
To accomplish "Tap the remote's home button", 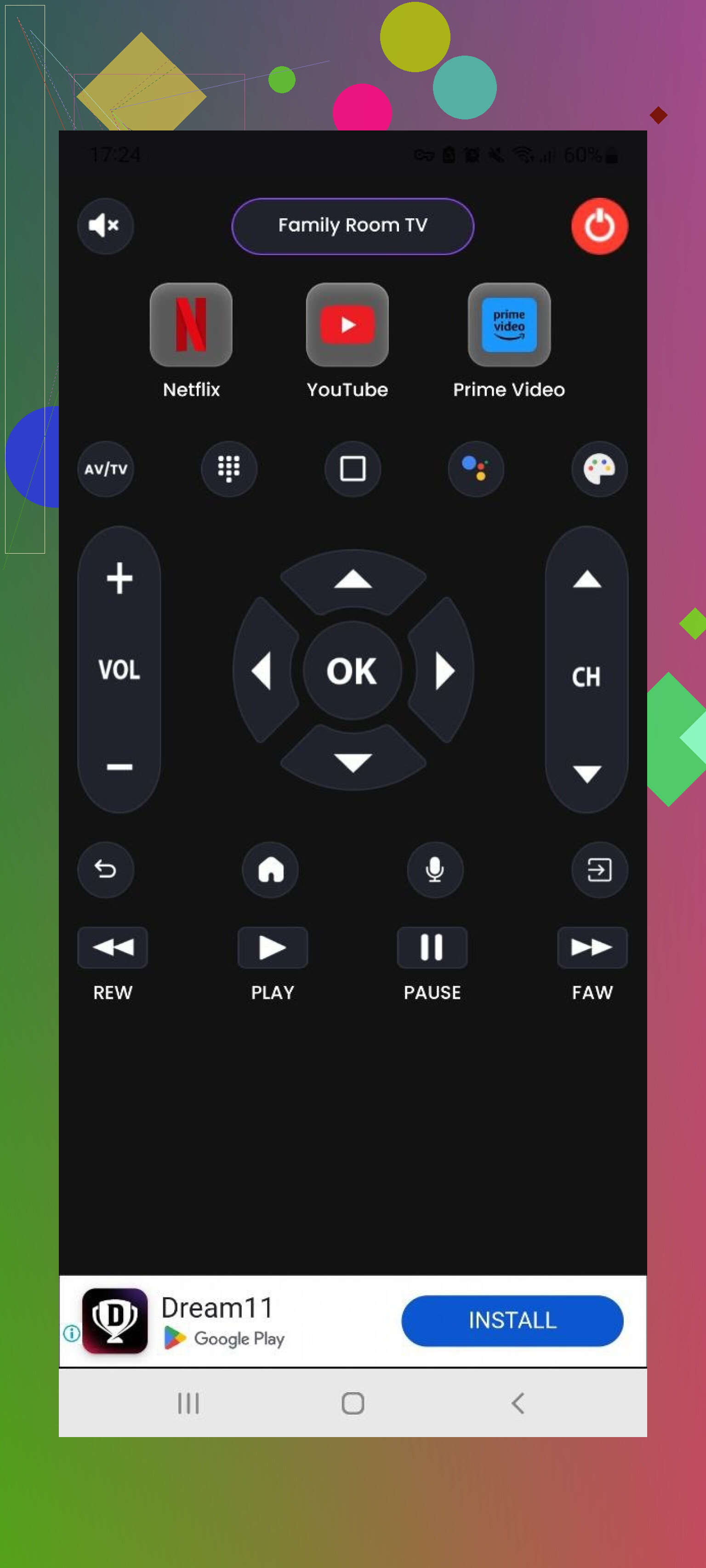I will [x=270, y=869].
